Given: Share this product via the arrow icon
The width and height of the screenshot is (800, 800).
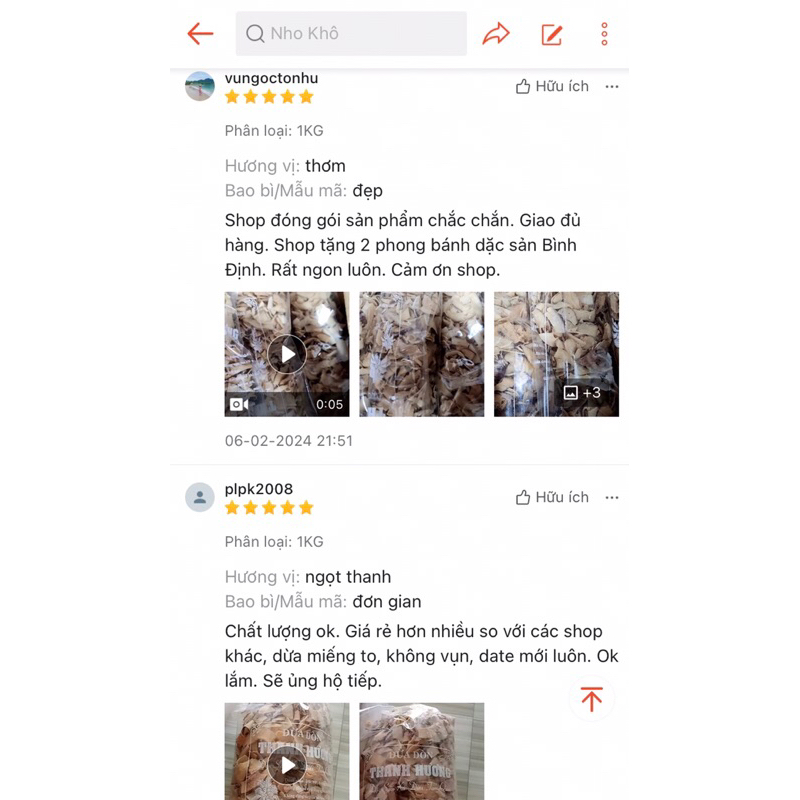Looking at the screenshot, I should click(496, 34).
